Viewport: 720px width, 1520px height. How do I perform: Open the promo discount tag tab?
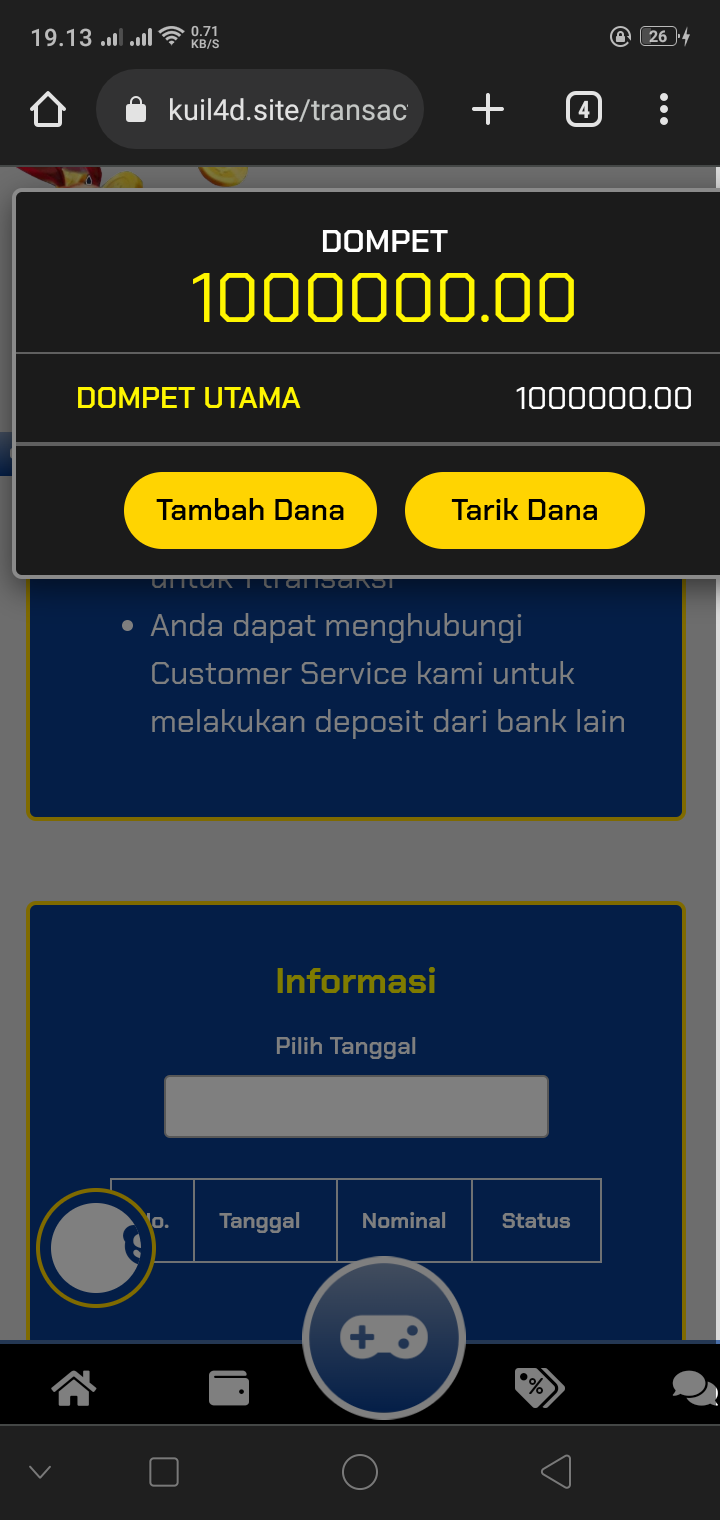pyautogui.click(x=539, y=1388)
